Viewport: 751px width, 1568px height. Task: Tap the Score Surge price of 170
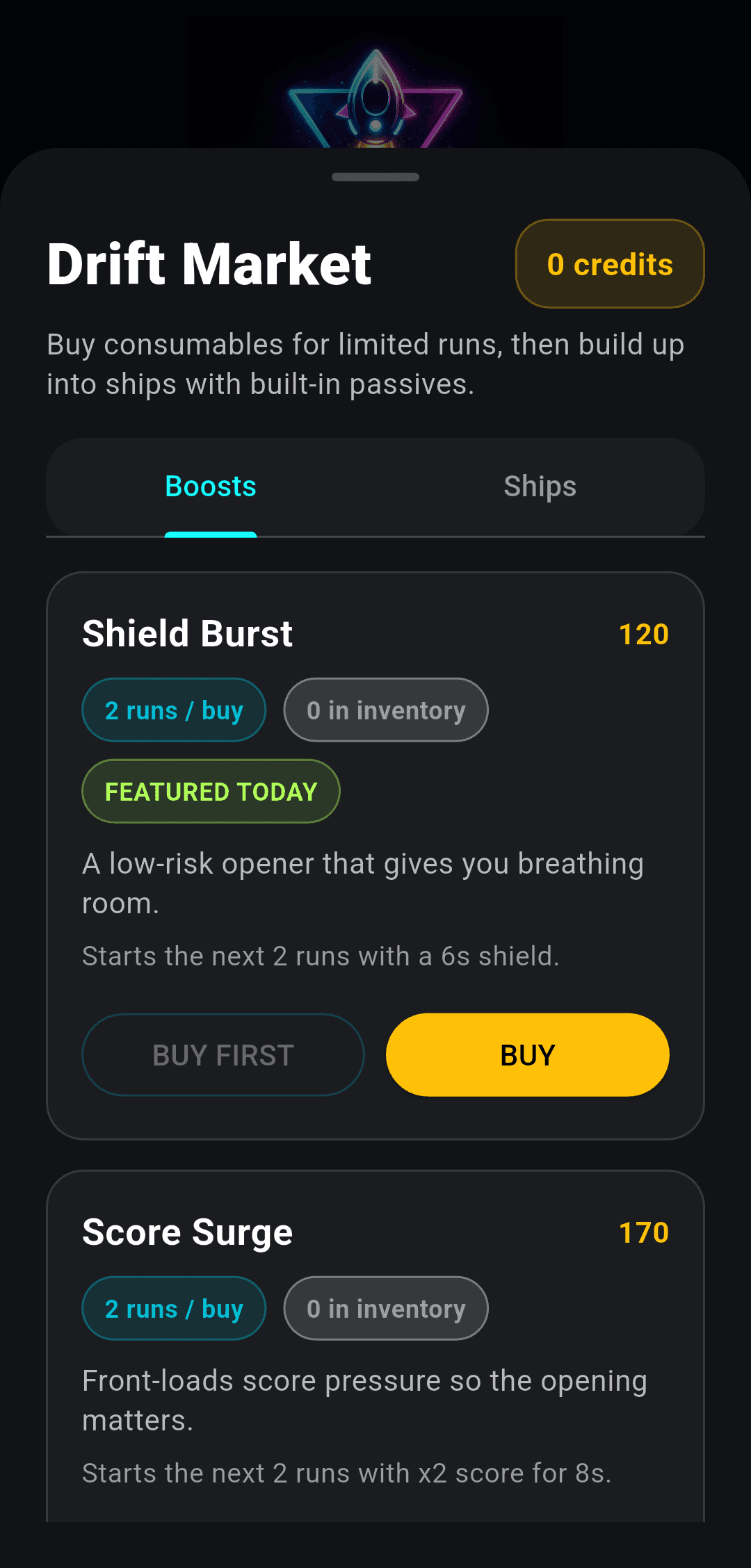(x=643, y=1231)
